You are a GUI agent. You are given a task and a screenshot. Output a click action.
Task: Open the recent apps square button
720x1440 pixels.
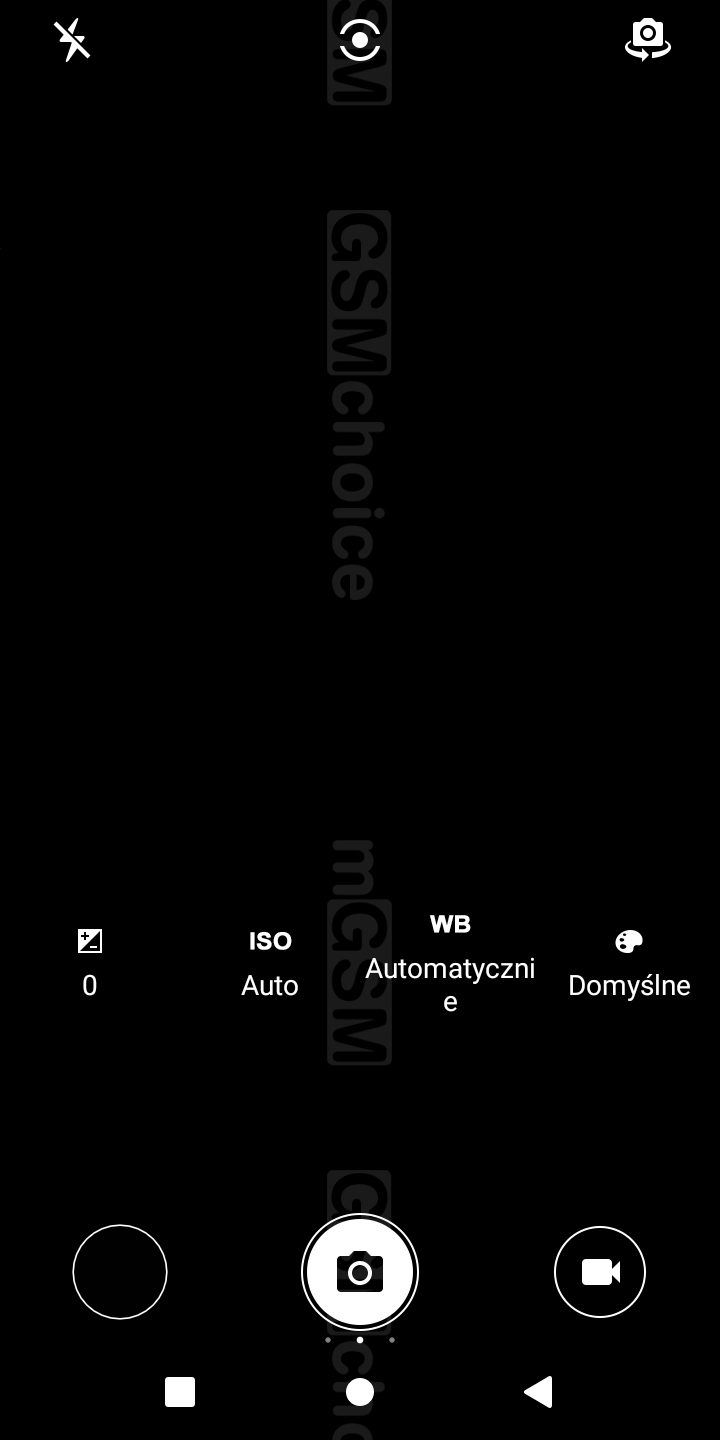[180, 1392]
